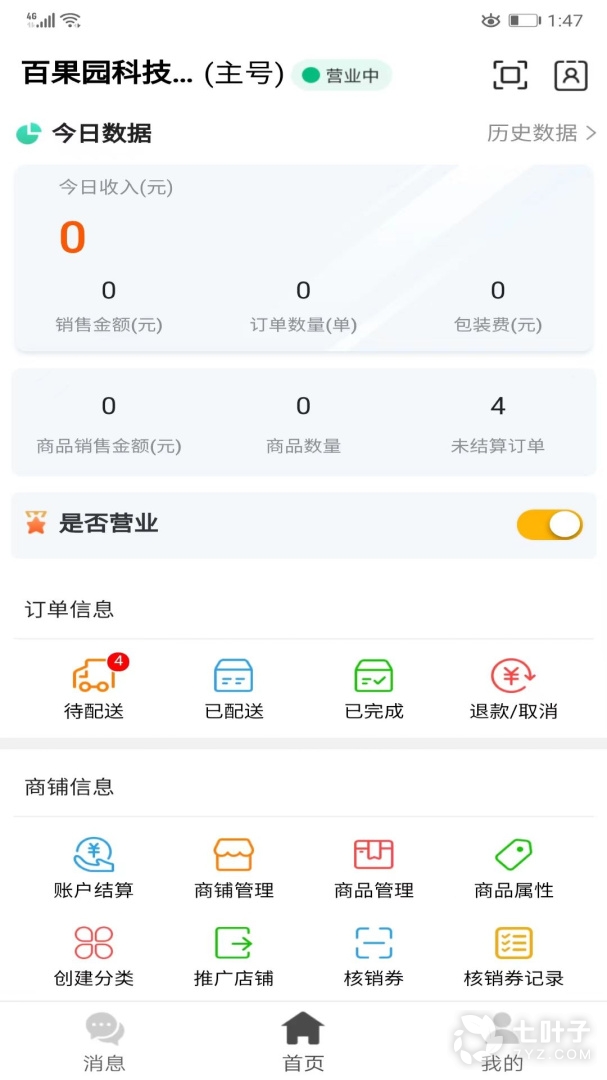607x1080 pixels.
Task: View 核销券记录 coupon records
Action: (513, 955)
